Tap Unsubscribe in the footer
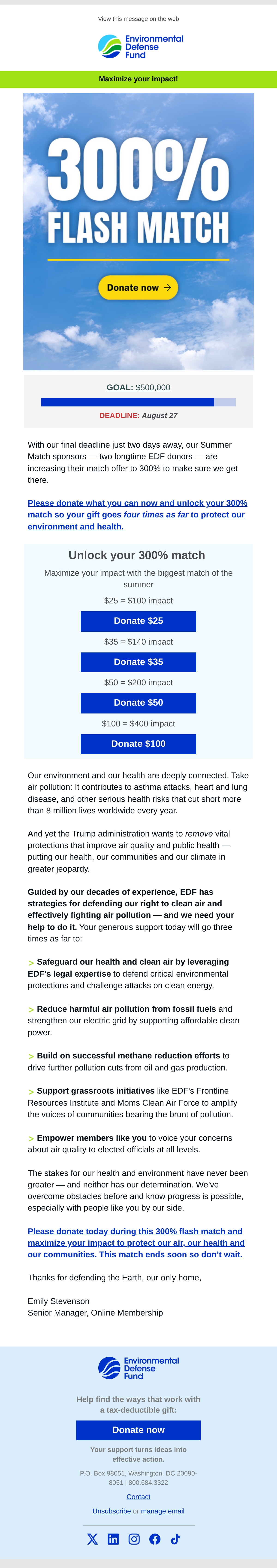The image size is (277, 1568). [x=111, y=1511]
